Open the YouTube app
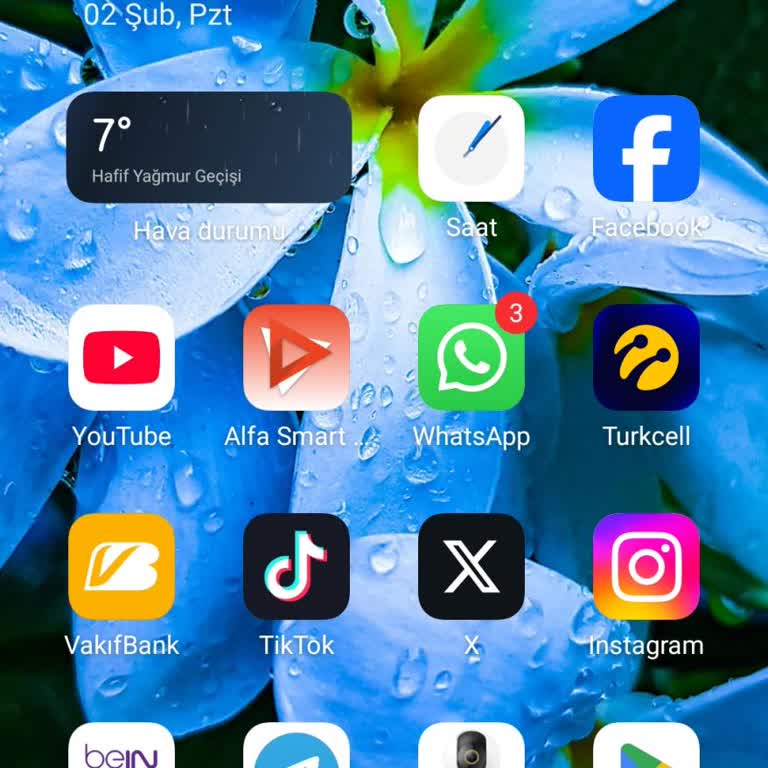This screenshot has width=768, height=768. (x=121, y=358)
